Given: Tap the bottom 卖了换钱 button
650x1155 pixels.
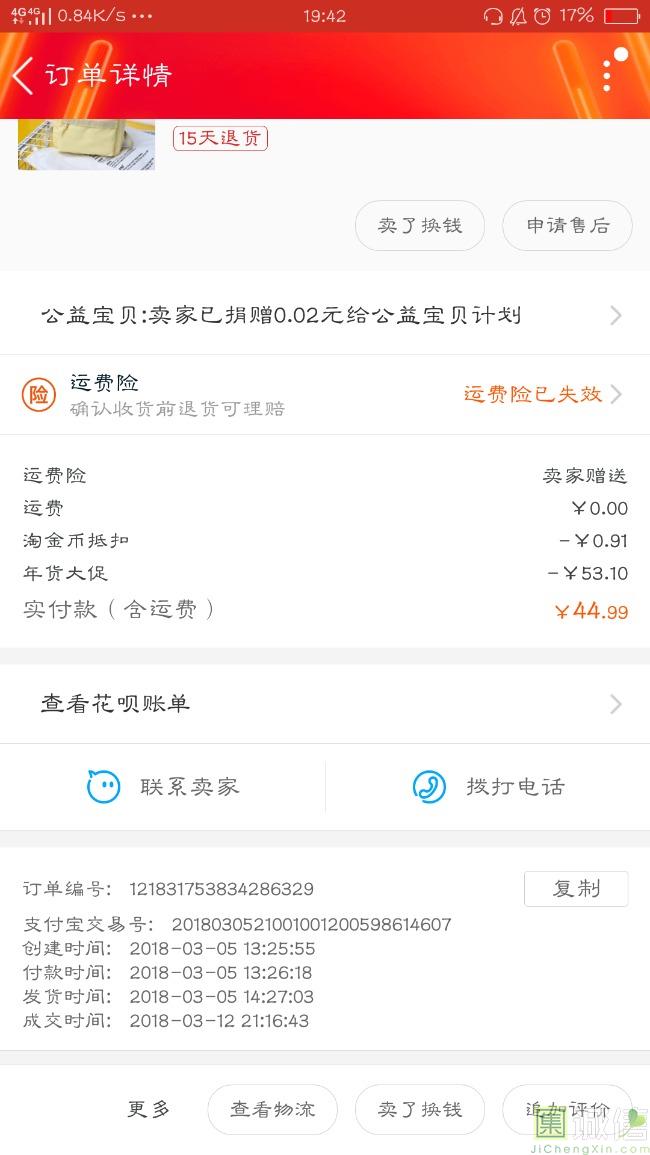Looking at the screenshot, I should (x=419, y=1109).
